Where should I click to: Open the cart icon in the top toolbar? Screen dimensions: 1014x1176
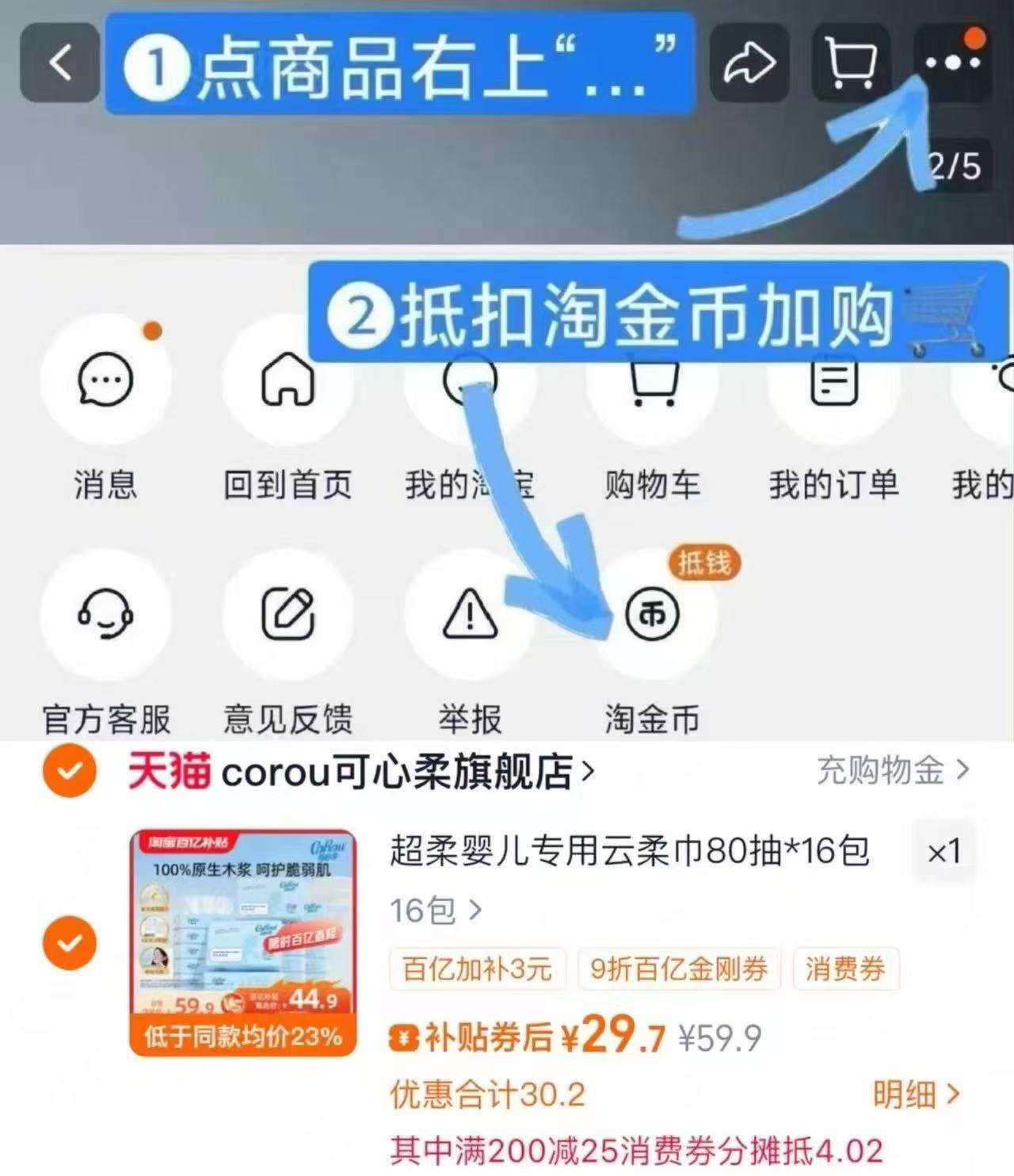coord(849,60)
